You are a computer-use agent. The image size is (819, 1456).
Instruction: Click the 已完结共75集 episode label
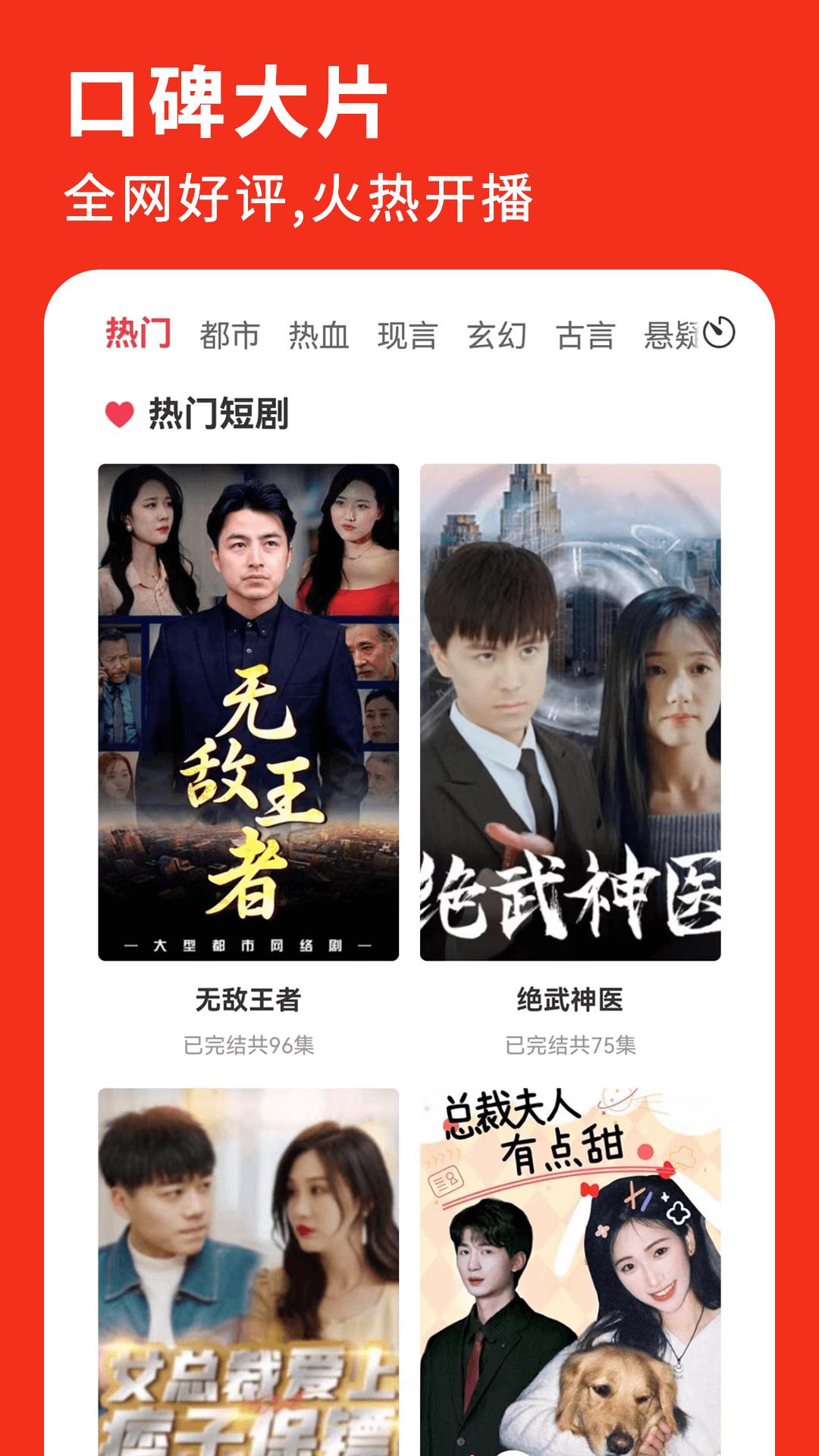tap(571, 1045)
